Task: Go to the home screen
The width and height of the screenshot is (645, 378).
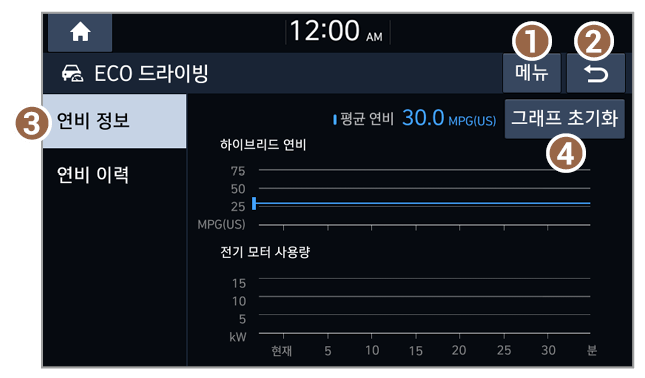Action: click(80, 32)
